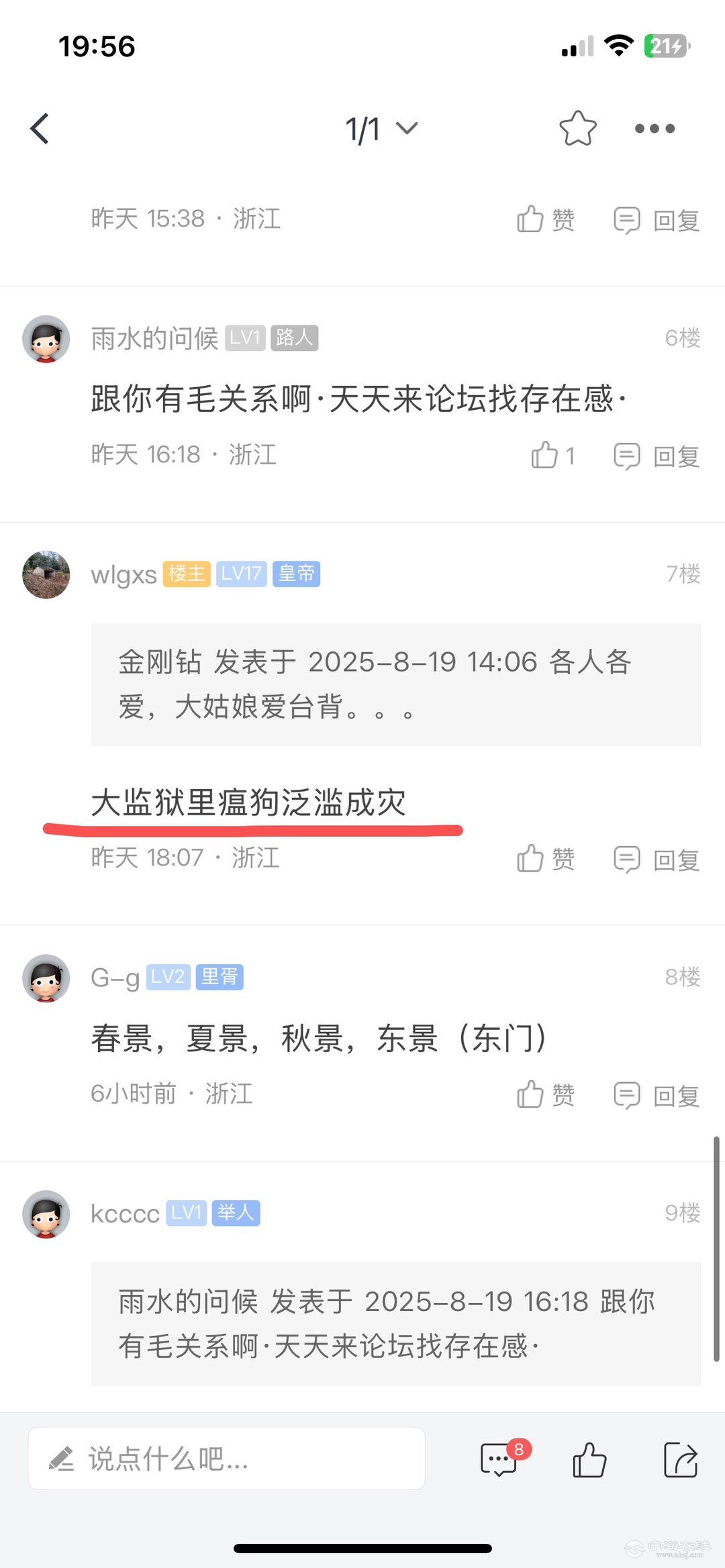Tap the 说点什么吧 comment input field
The image size is (725, 1568).
[226, 1459]
